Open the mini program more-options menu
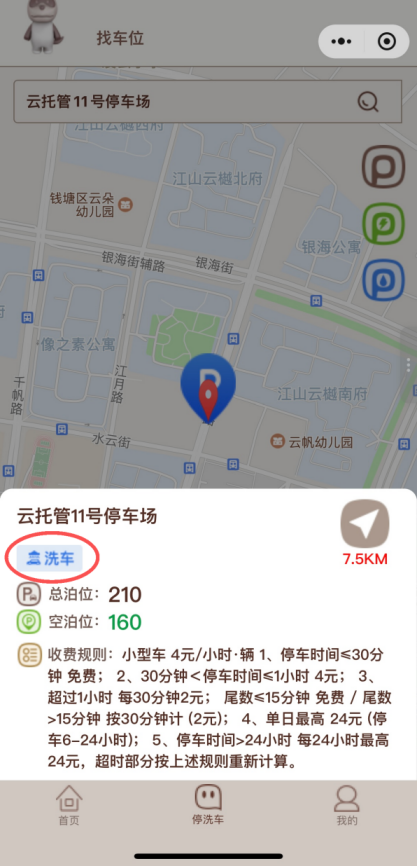Viewport: 417px width, 866px height. 341,41
